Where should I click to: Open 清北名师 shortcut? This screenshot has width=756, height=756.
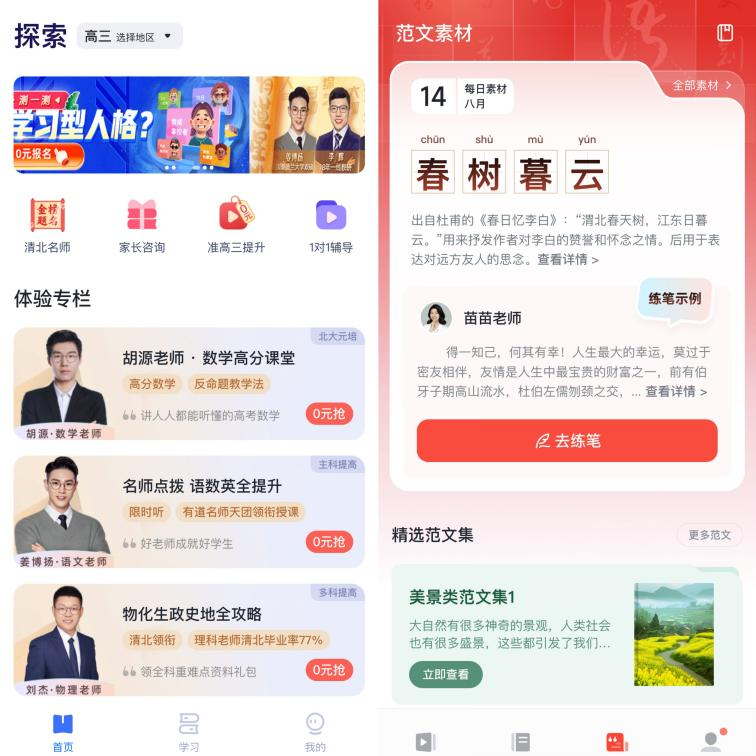coord(47,225)
